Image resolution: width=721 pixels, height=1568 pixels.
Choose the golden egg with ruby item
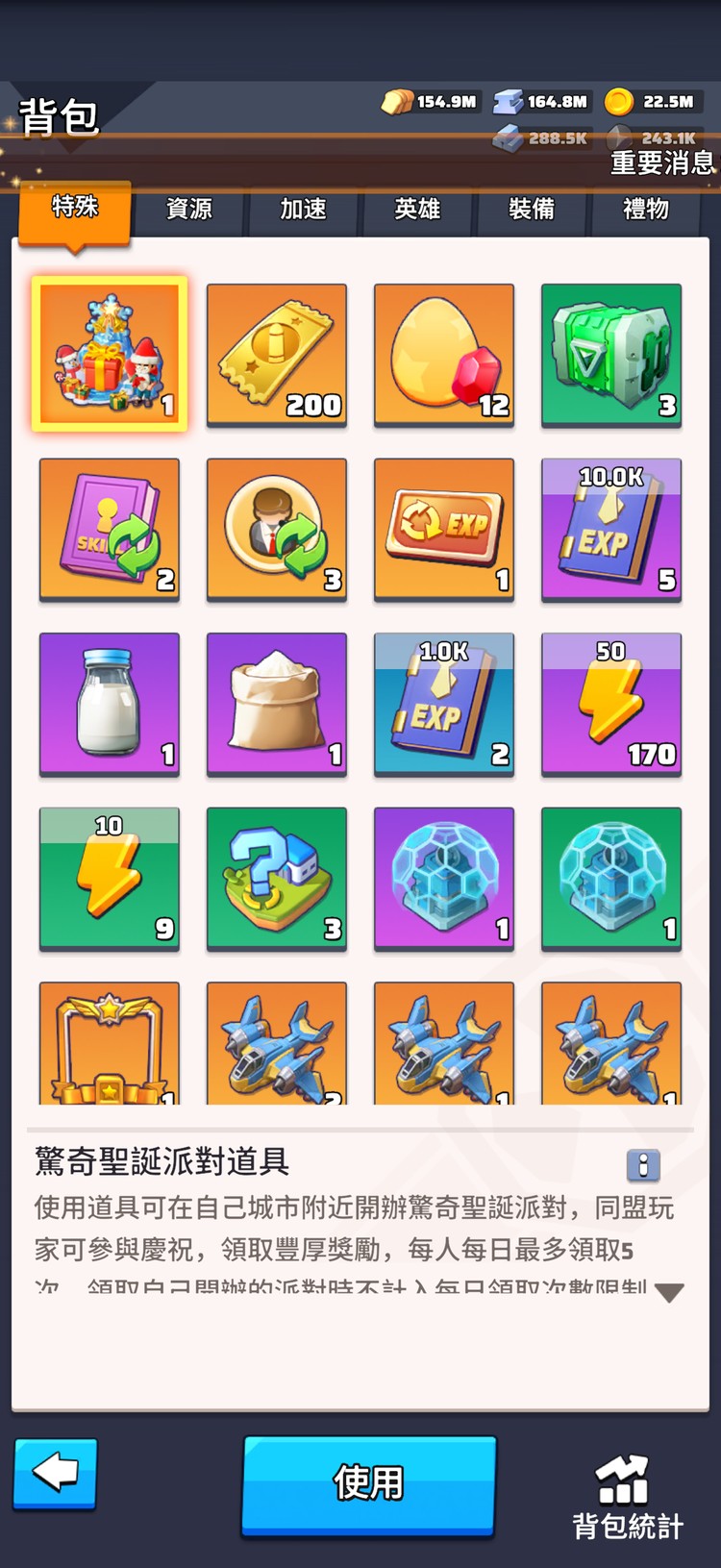(x=444, y=355)
